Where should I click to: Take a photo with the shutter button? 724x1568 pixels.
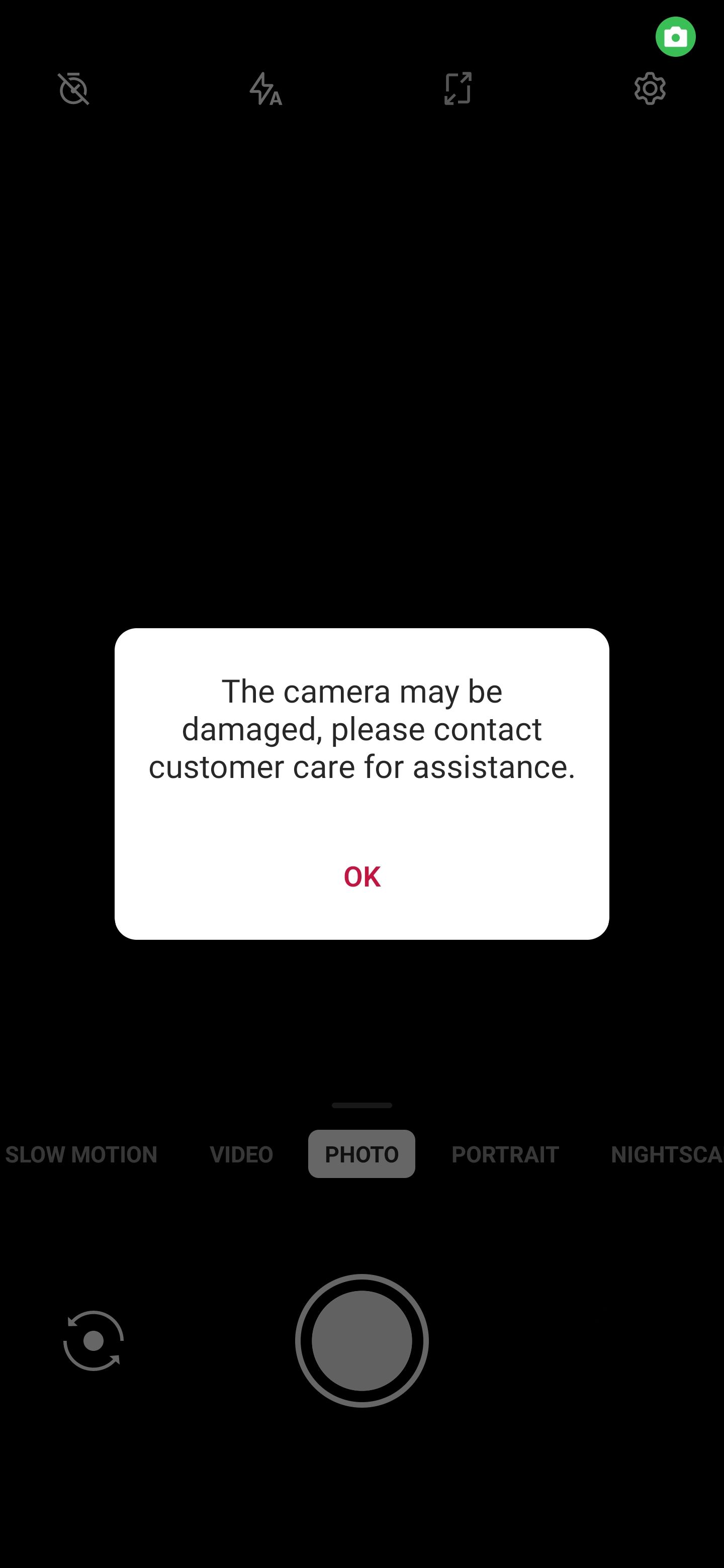tap(361, 1340)
